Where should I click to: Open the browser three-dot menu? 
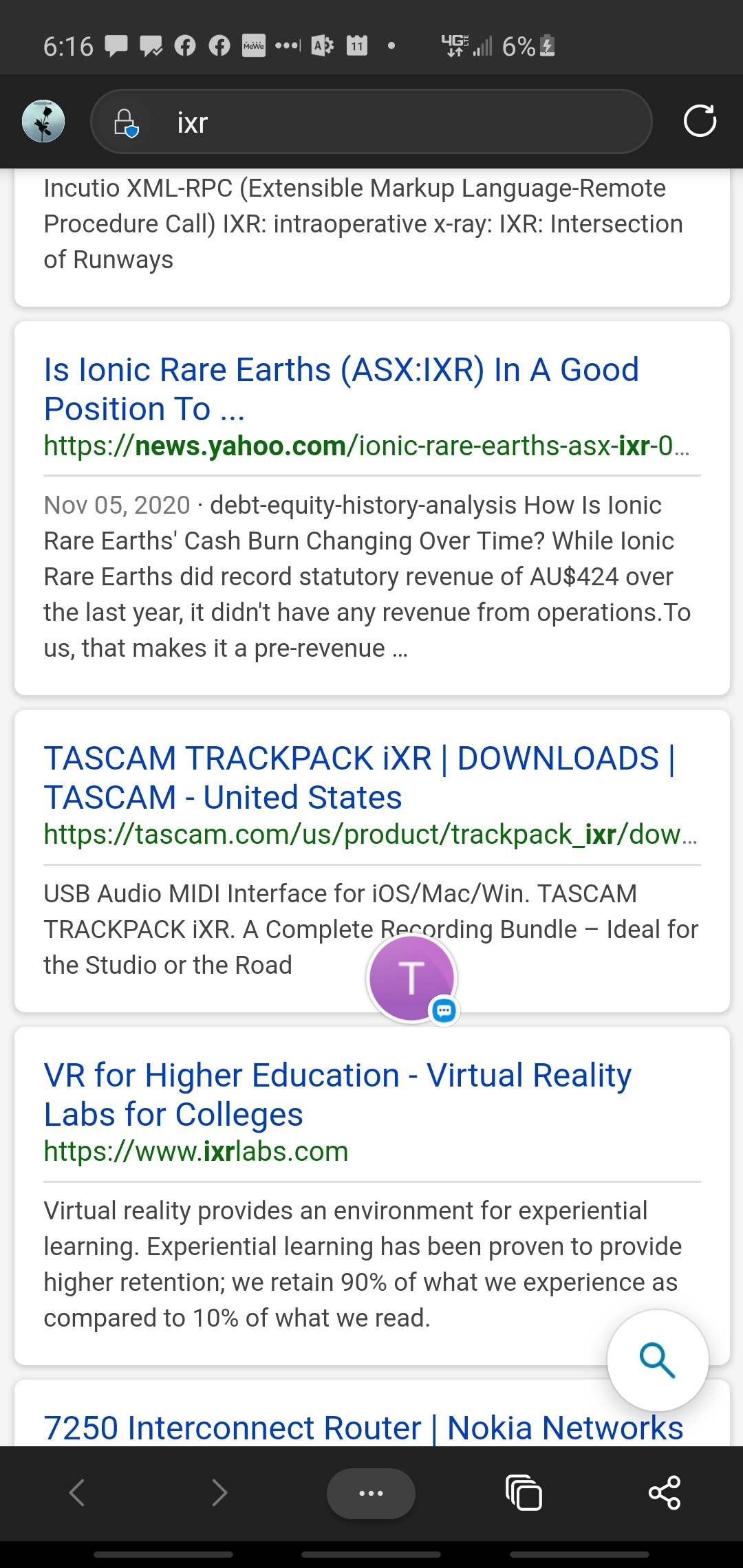pos(371,1493)
